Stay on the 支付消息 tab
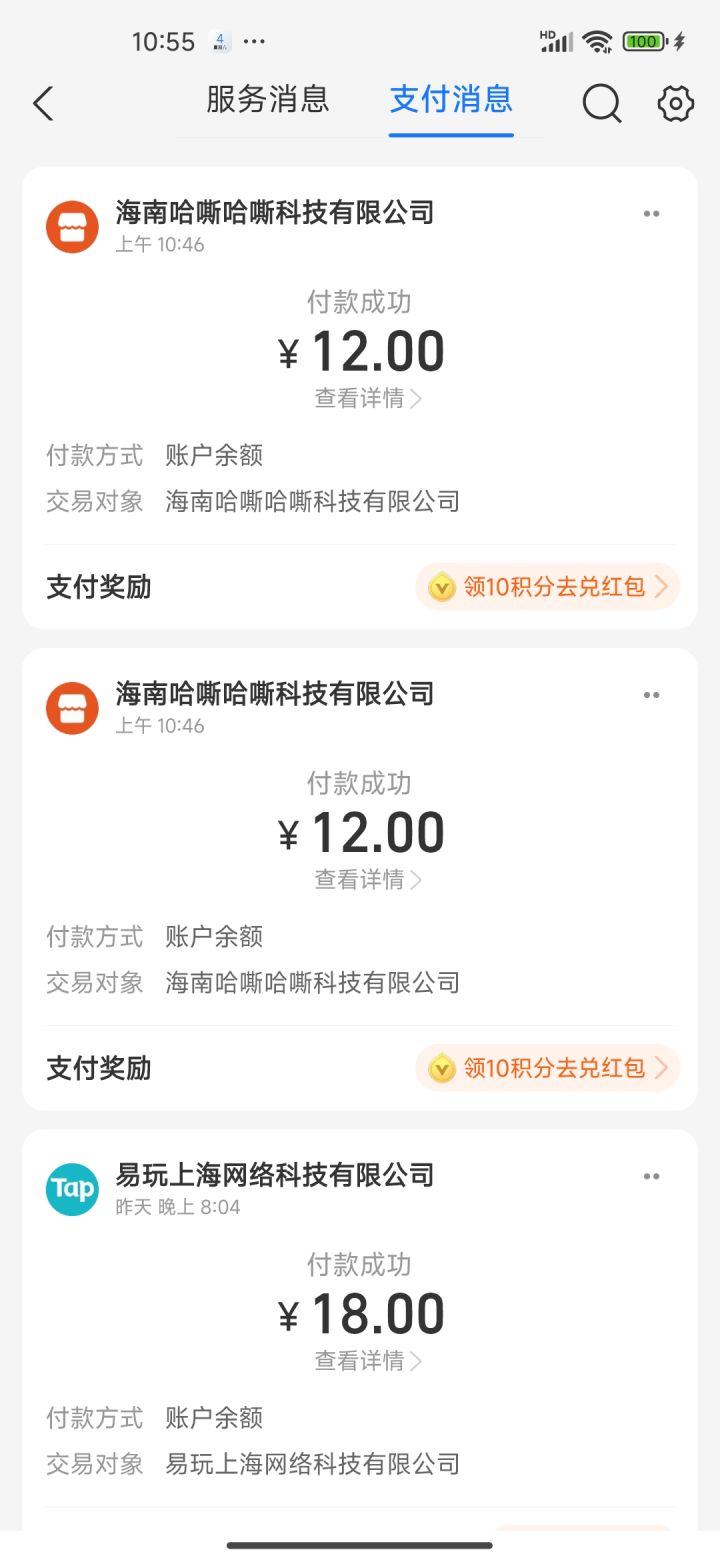The image size is (720, 1560). [450, 101]
